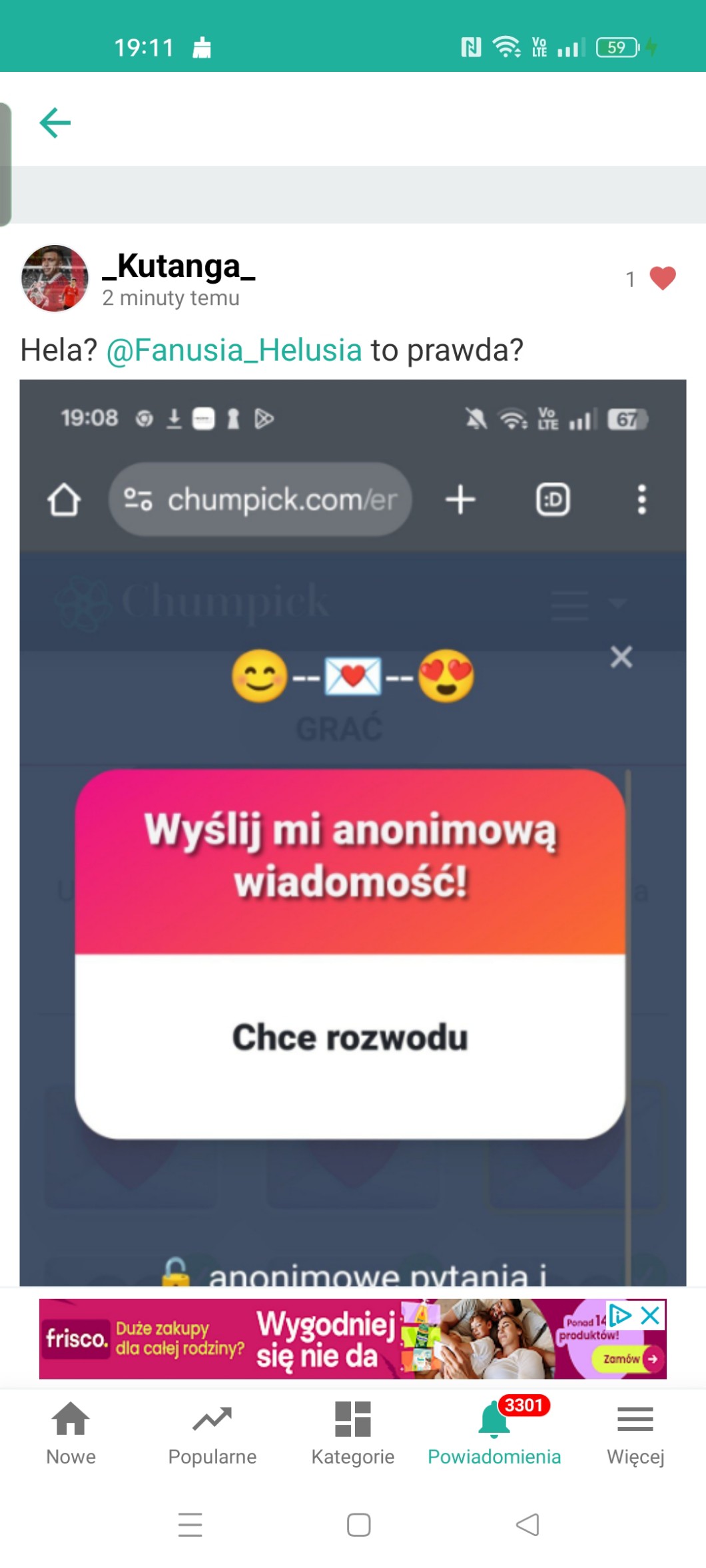Tap Zamów in the frisco ad
The width and height of the screenshot is (706, 1568).
(630, 1359)
